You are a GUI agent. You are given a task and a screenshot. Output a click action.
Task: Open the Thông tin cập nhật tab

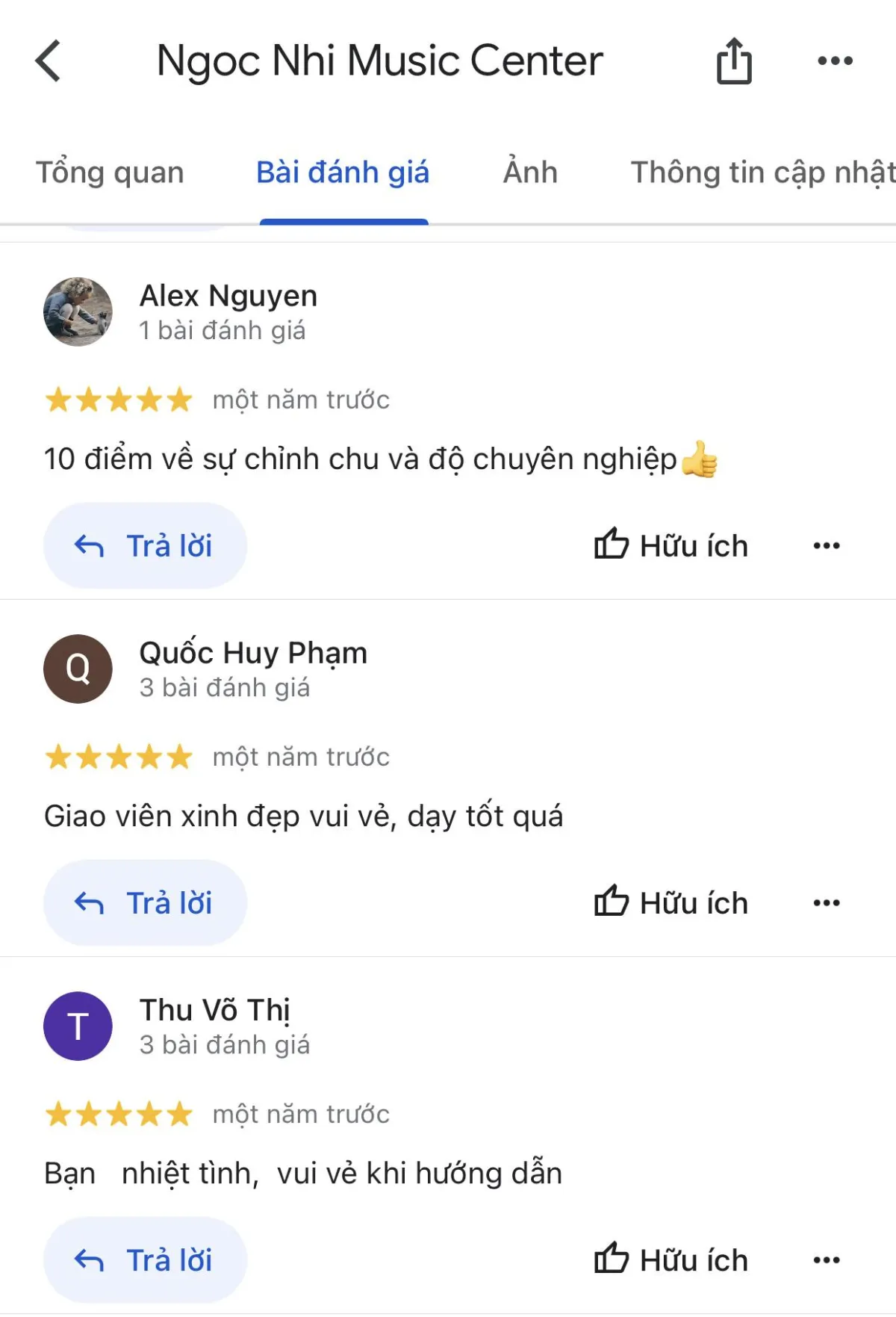762,173
